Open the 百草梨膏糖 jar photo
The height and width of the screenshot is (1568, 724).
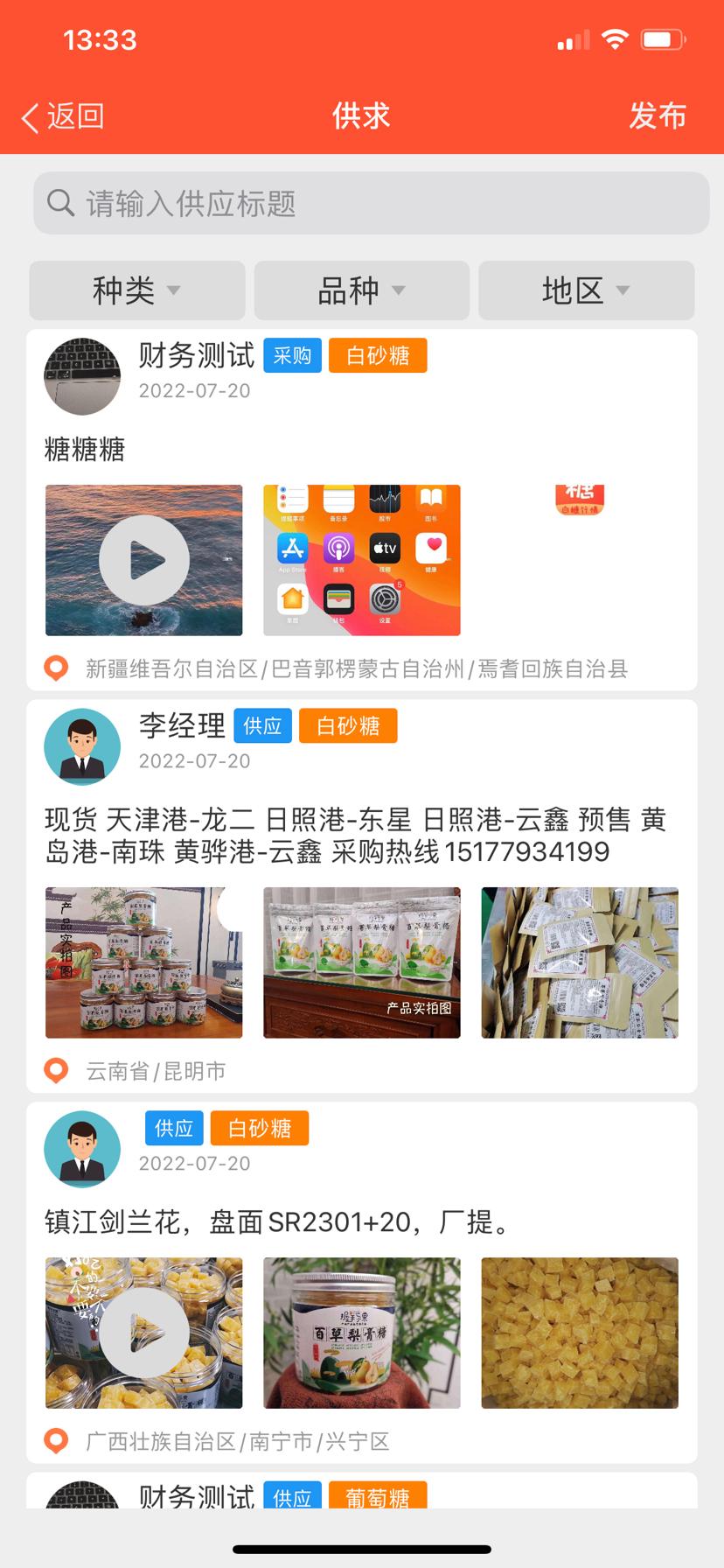point(361,1333)
